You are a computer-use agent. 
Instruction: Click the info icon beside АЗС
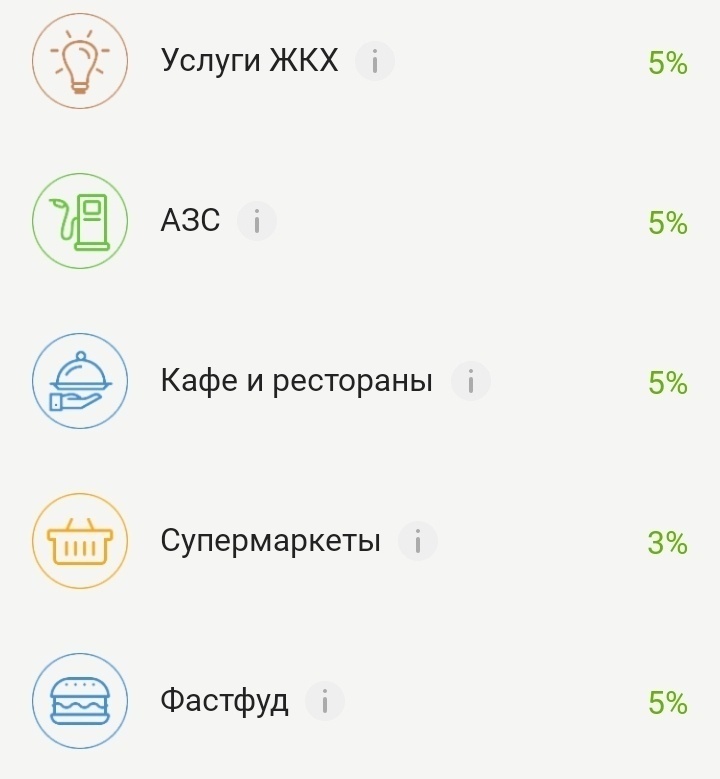(x=259, y=222)
